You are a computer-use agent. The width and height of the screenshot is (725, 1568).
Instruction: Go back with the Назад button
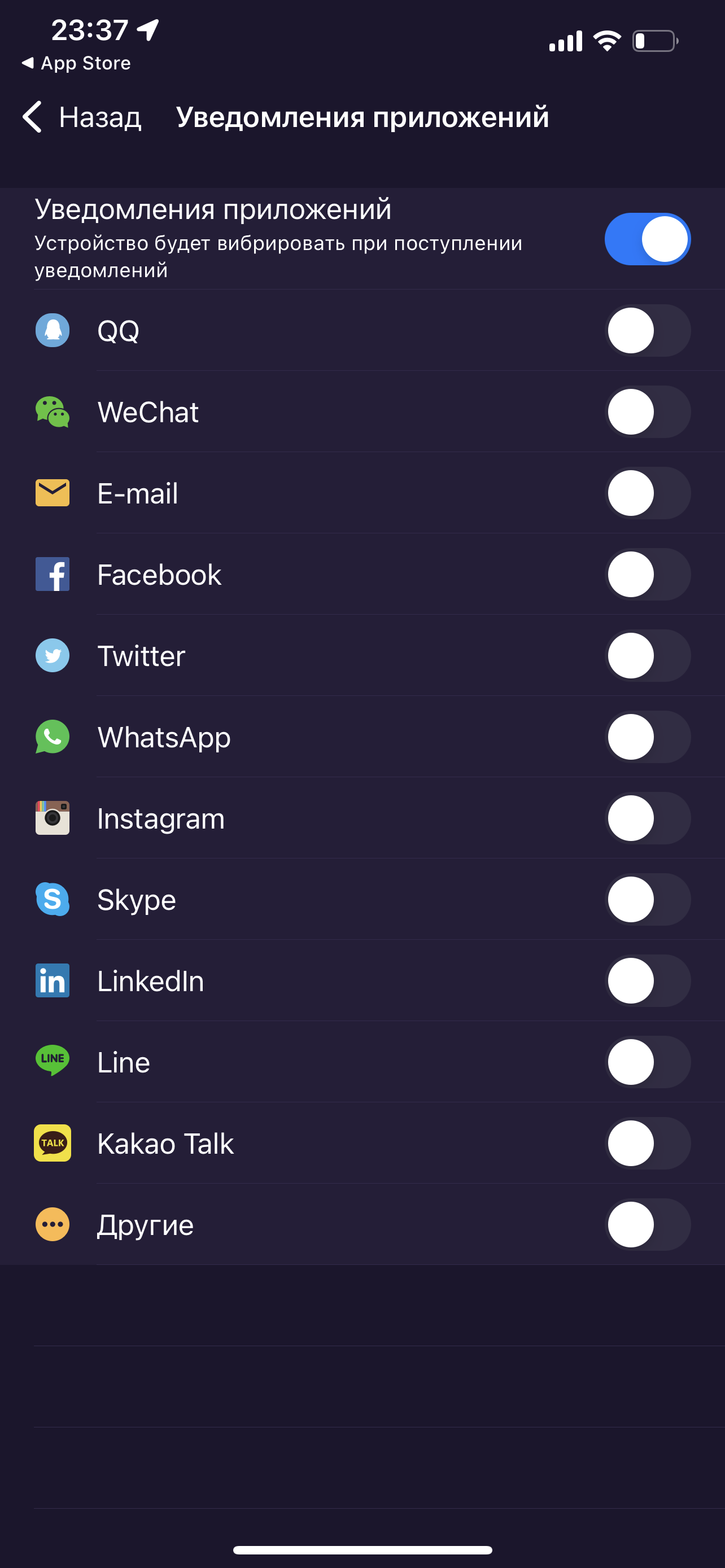click(x=82, y=117)
